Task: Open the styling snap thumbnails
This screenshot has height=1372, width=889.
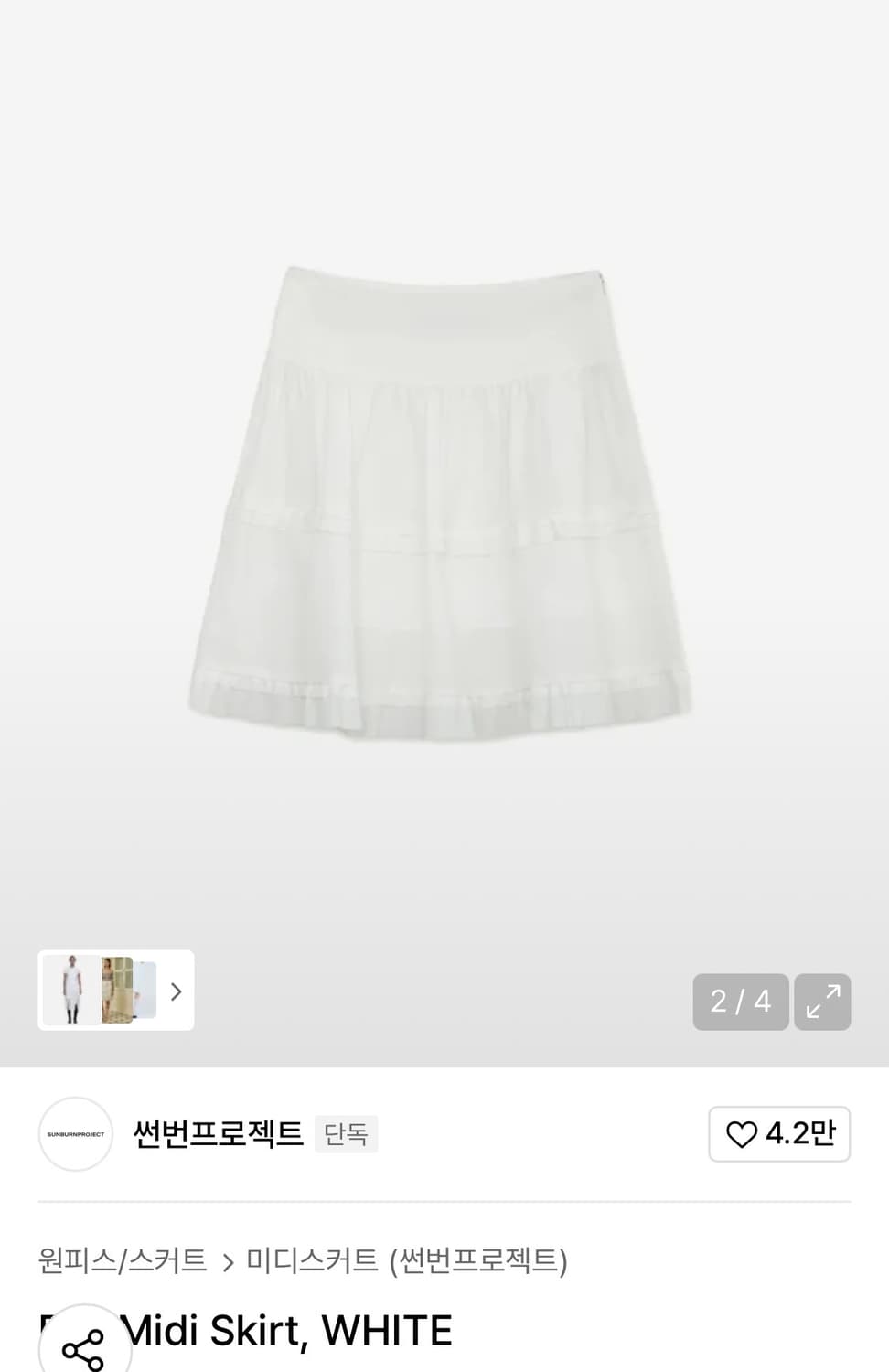Action: coord(115,991)
